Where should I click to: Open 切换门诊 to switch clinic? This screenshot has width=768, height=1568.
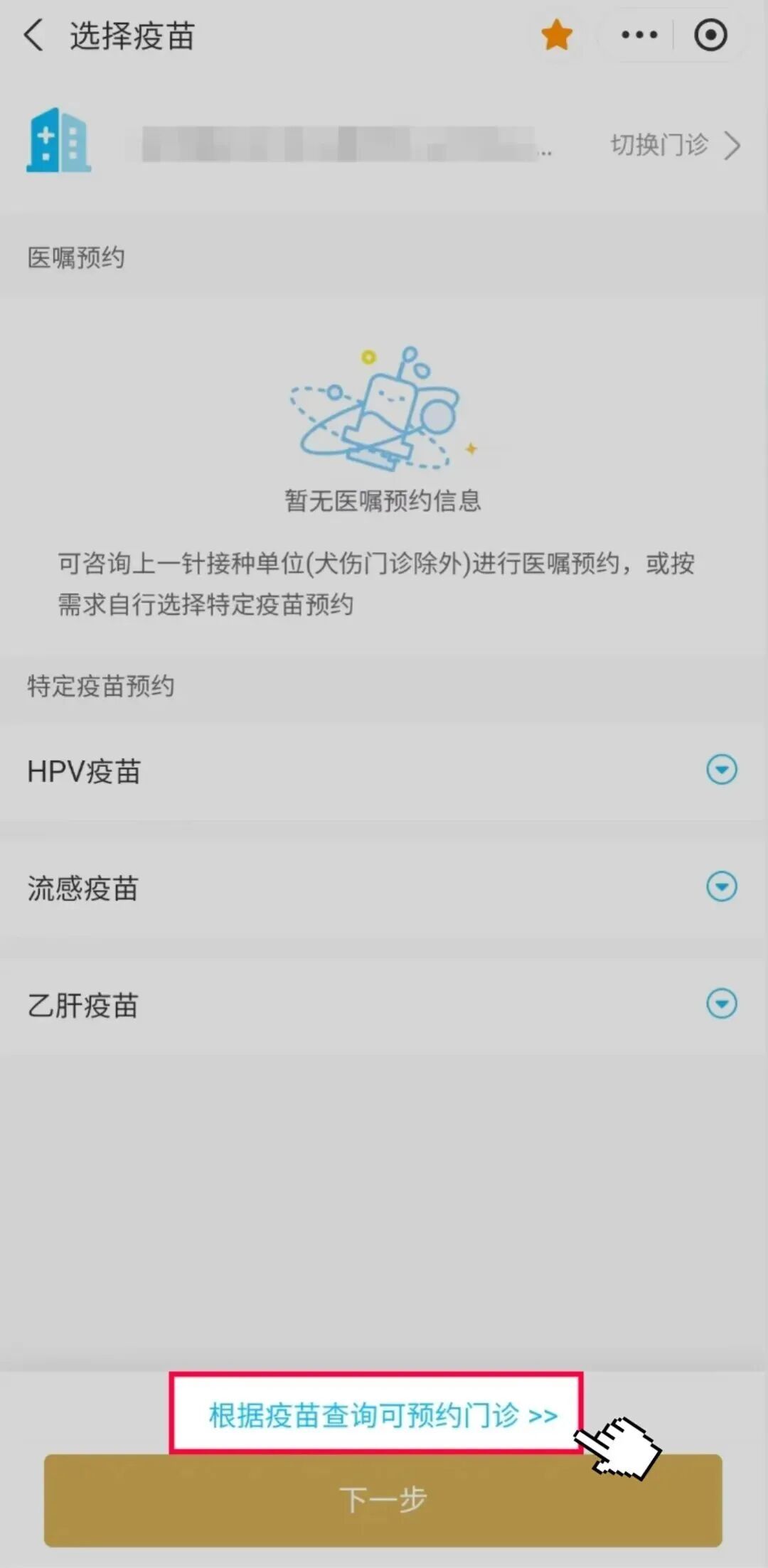coord(674,146)
